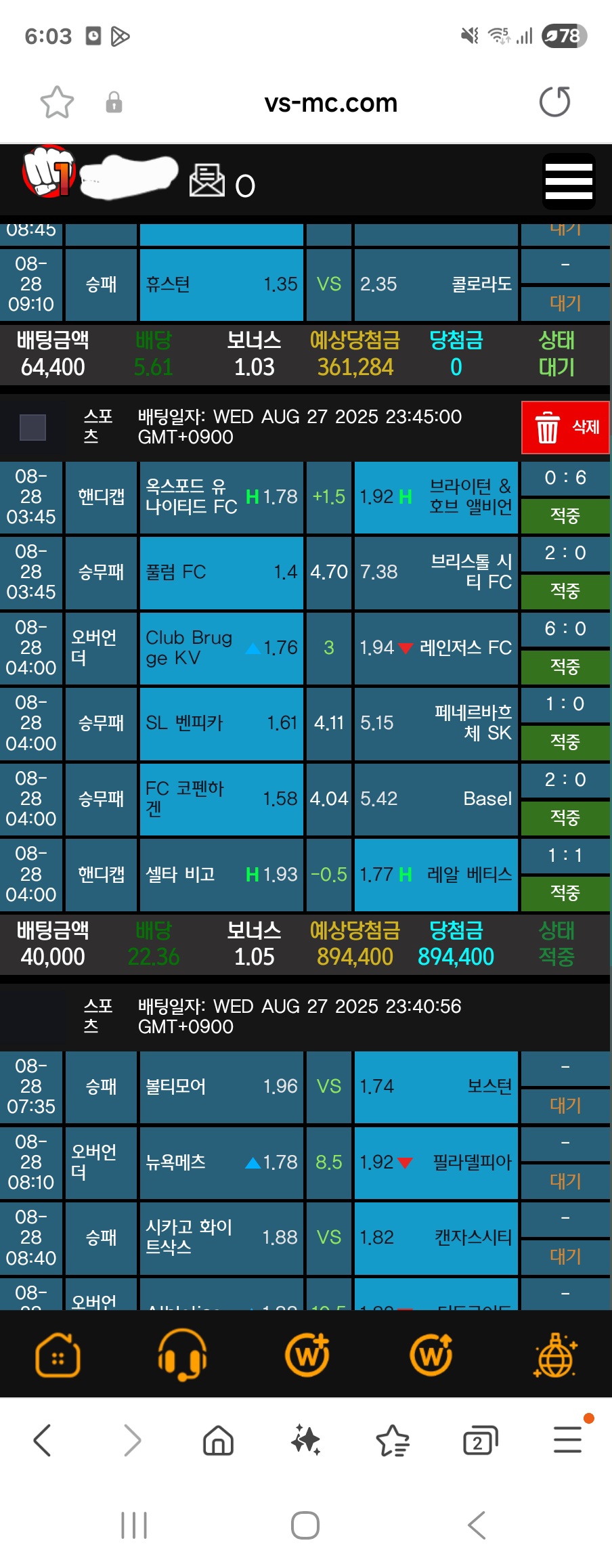Tick the checkbox beside the 23:45:00 bet
612x1568 pixels.
[x=32, y=427]
